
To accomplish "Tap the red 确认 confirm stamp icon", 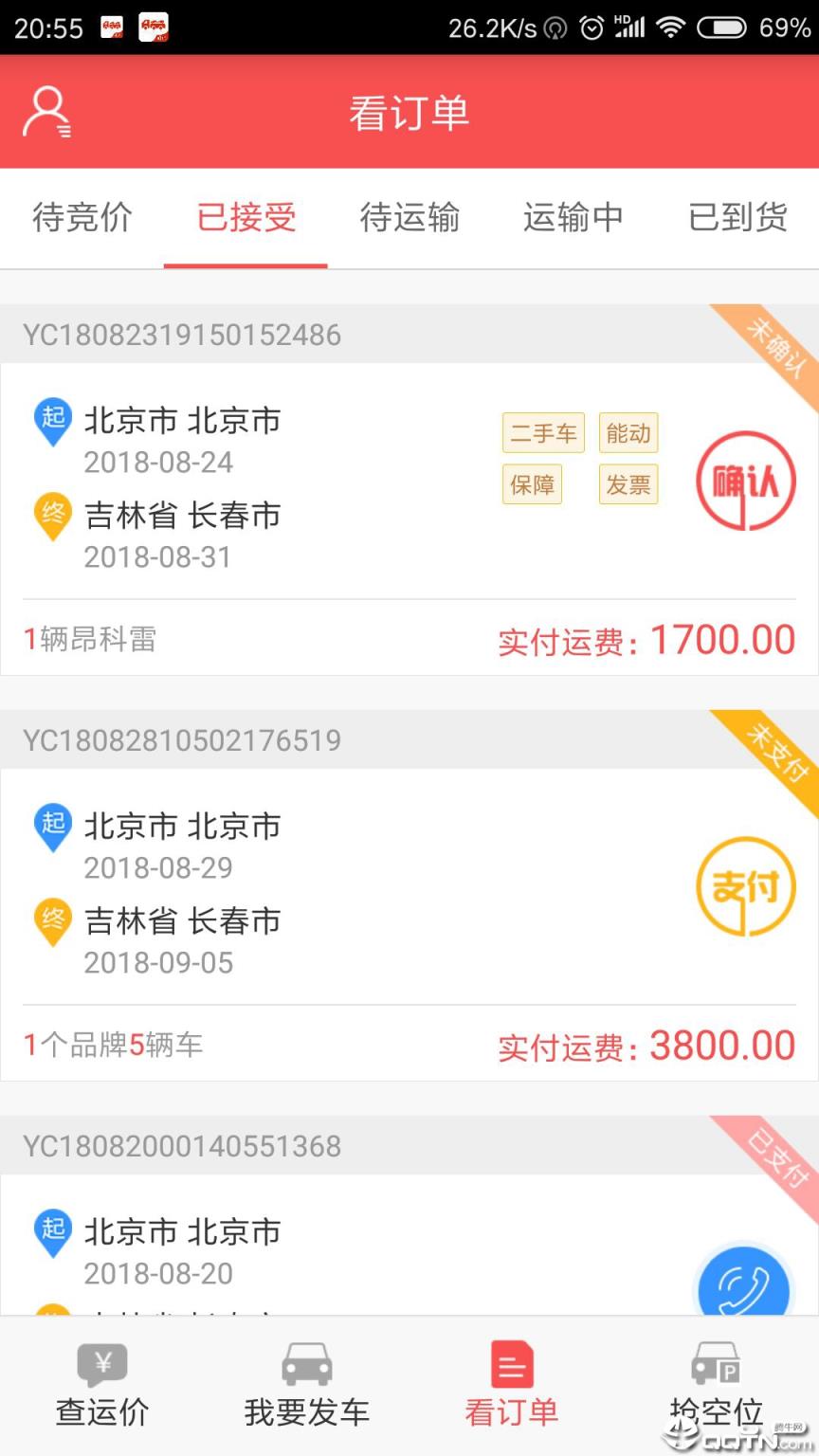I will [x=746, y=482].
